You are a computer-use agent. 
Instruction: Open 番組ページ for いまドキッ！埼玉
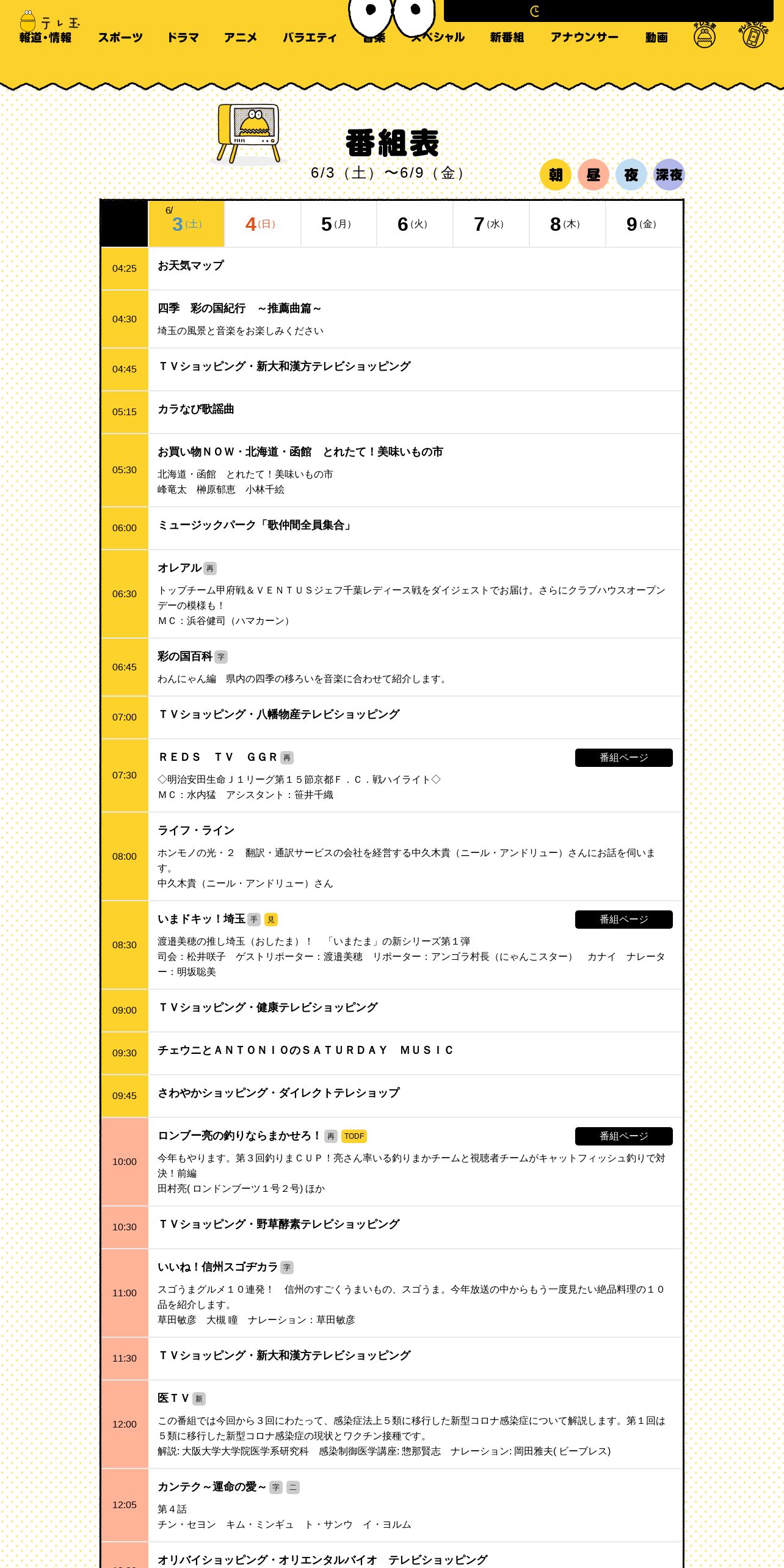pos(624,920)
